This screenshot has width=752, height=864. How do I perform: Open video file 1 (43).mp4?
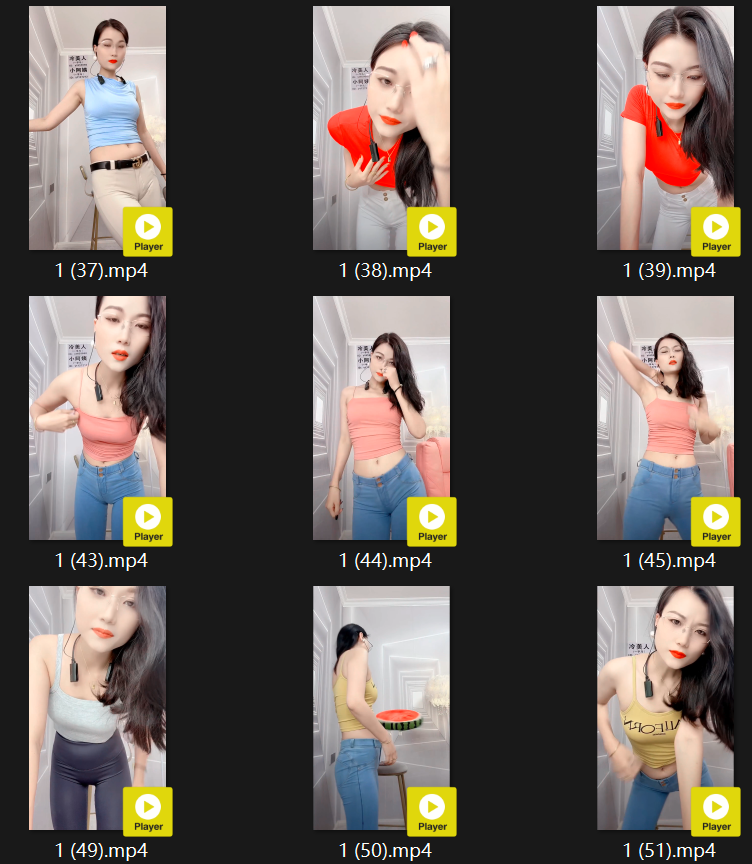tap(97, 418)
